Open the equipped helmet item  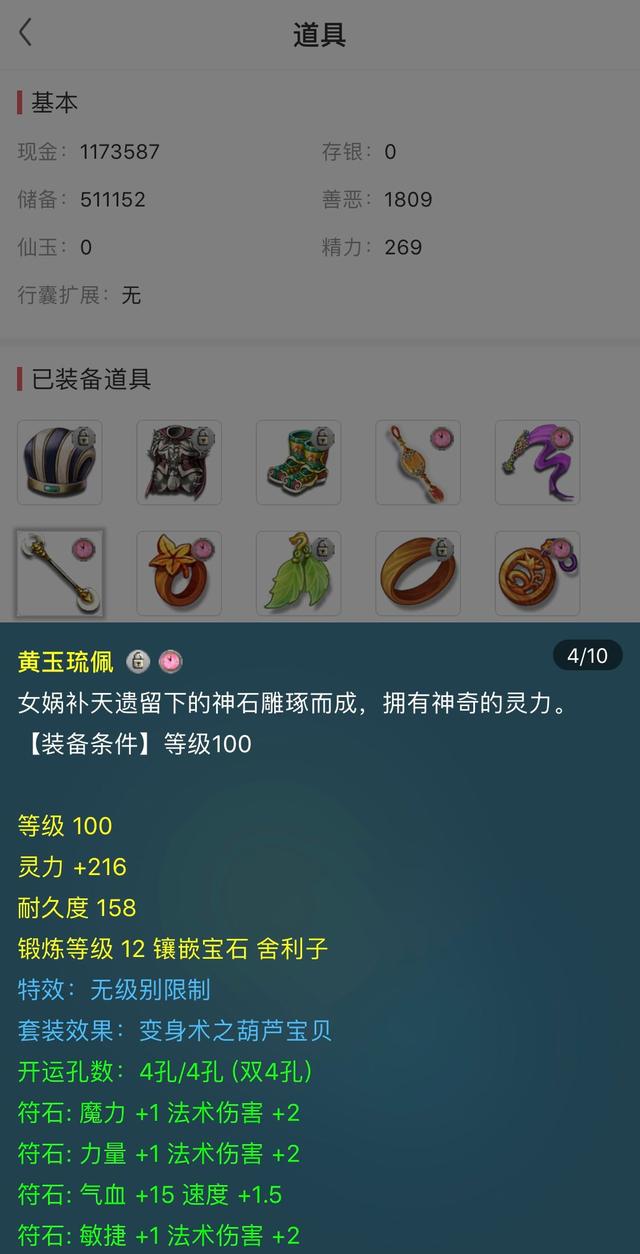[x=59, y=462]
